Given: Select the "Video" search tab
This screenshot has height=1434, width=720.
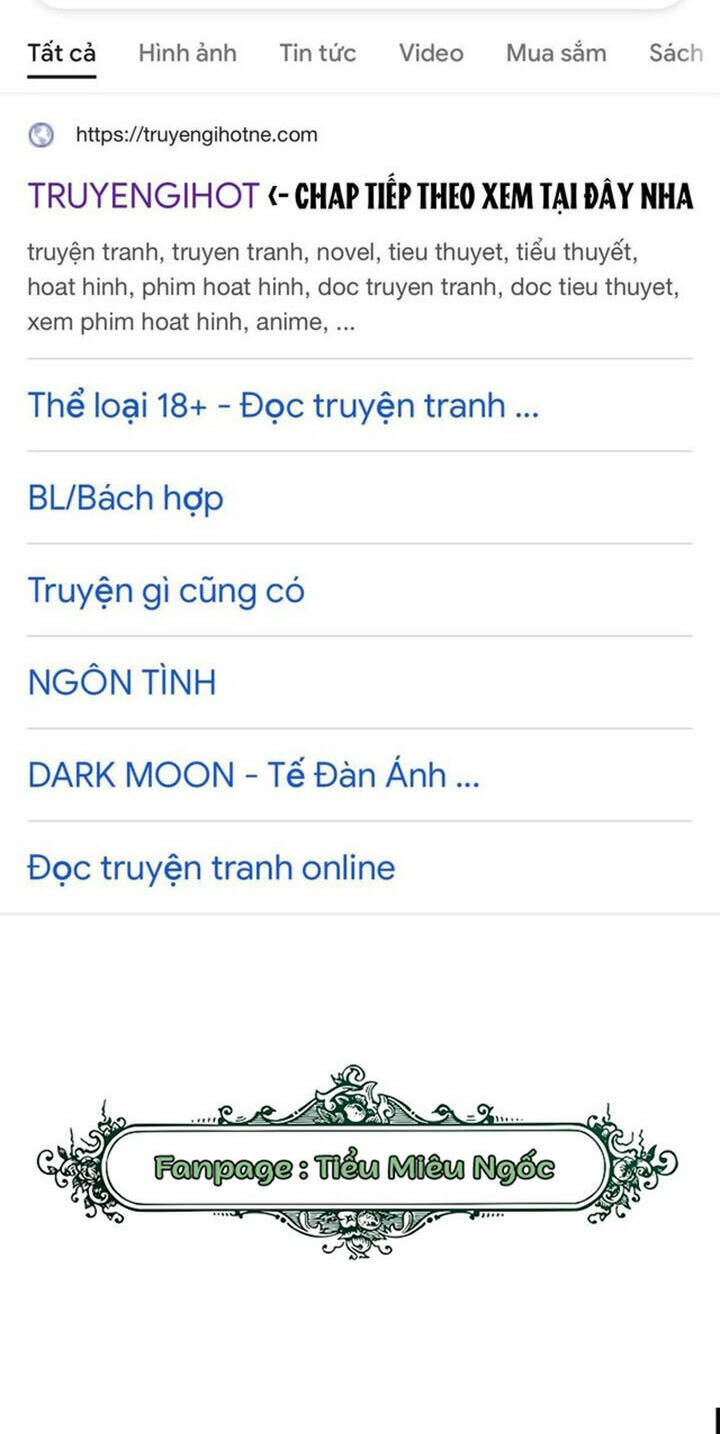Looking at the screenshot, I should coord(431,53).
